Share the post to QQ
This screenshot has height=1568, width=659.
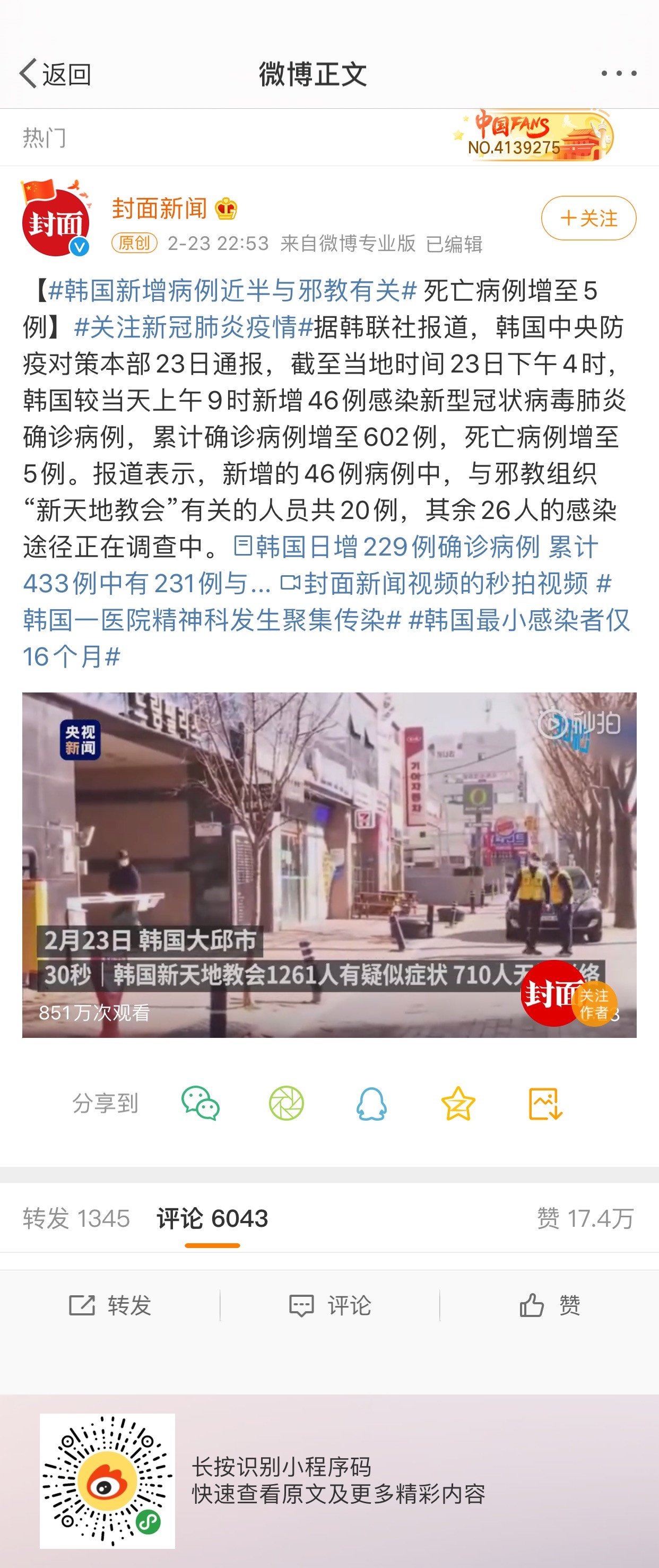(371, 1104)
